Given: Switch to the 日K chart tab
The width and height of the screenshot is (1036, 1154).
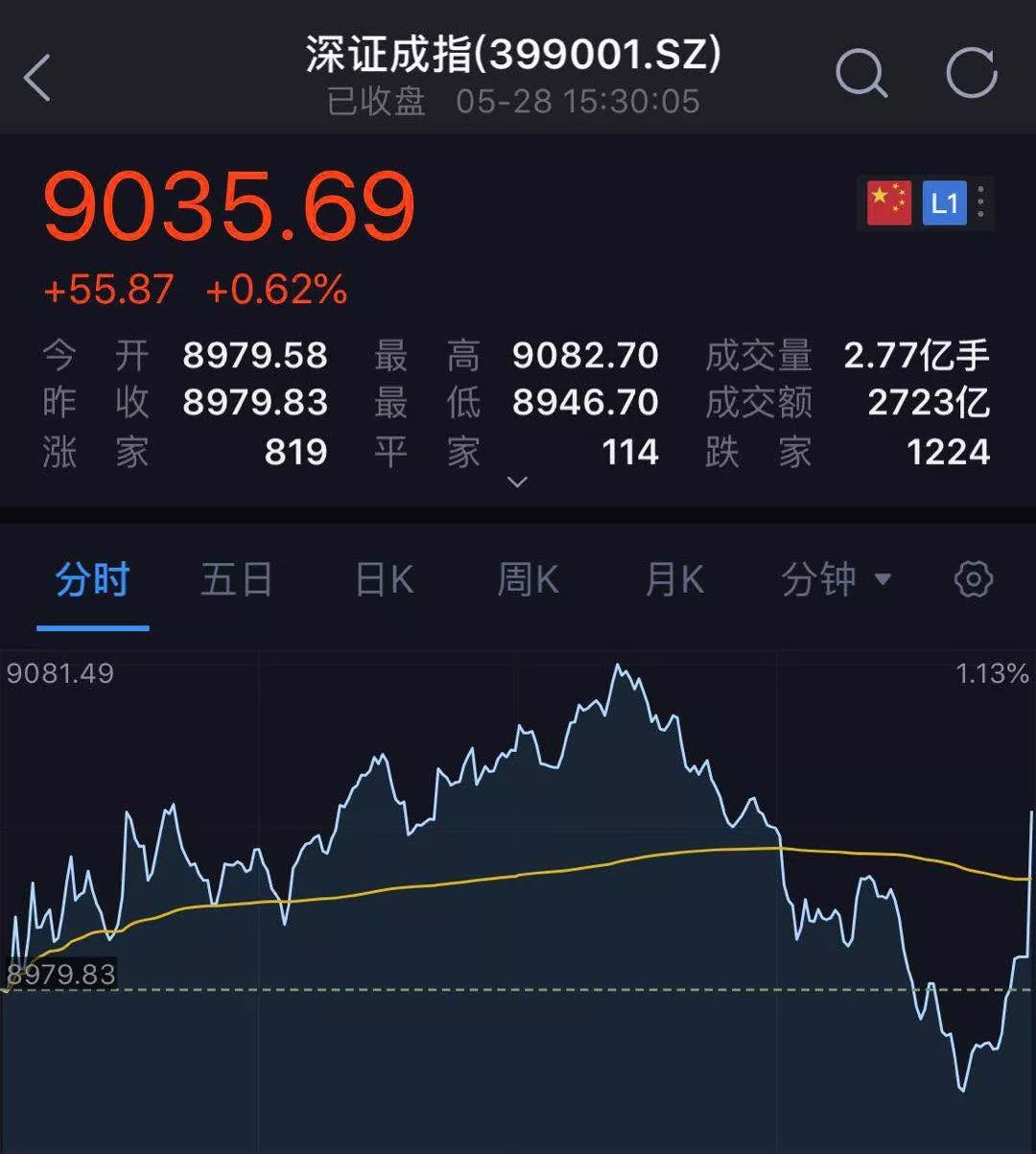Looking at the screenshot, I should pos(384,580).
